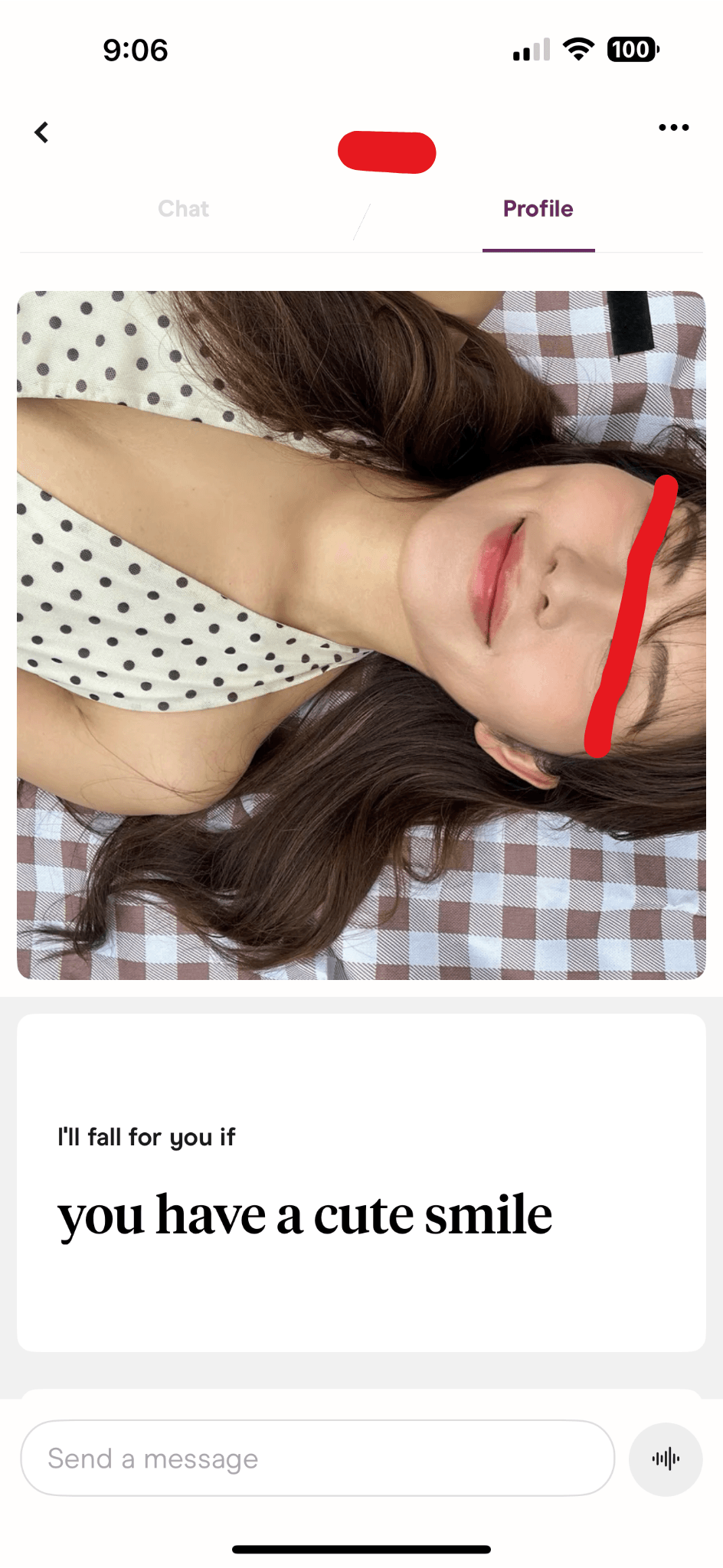
Task: Tap the Send a message field
Action: (x=306, y=1459)
